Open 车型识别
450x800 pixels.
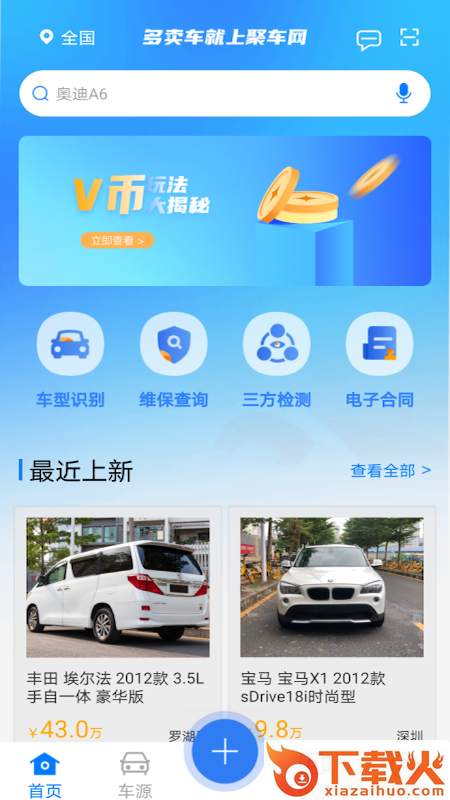(70, 361)
